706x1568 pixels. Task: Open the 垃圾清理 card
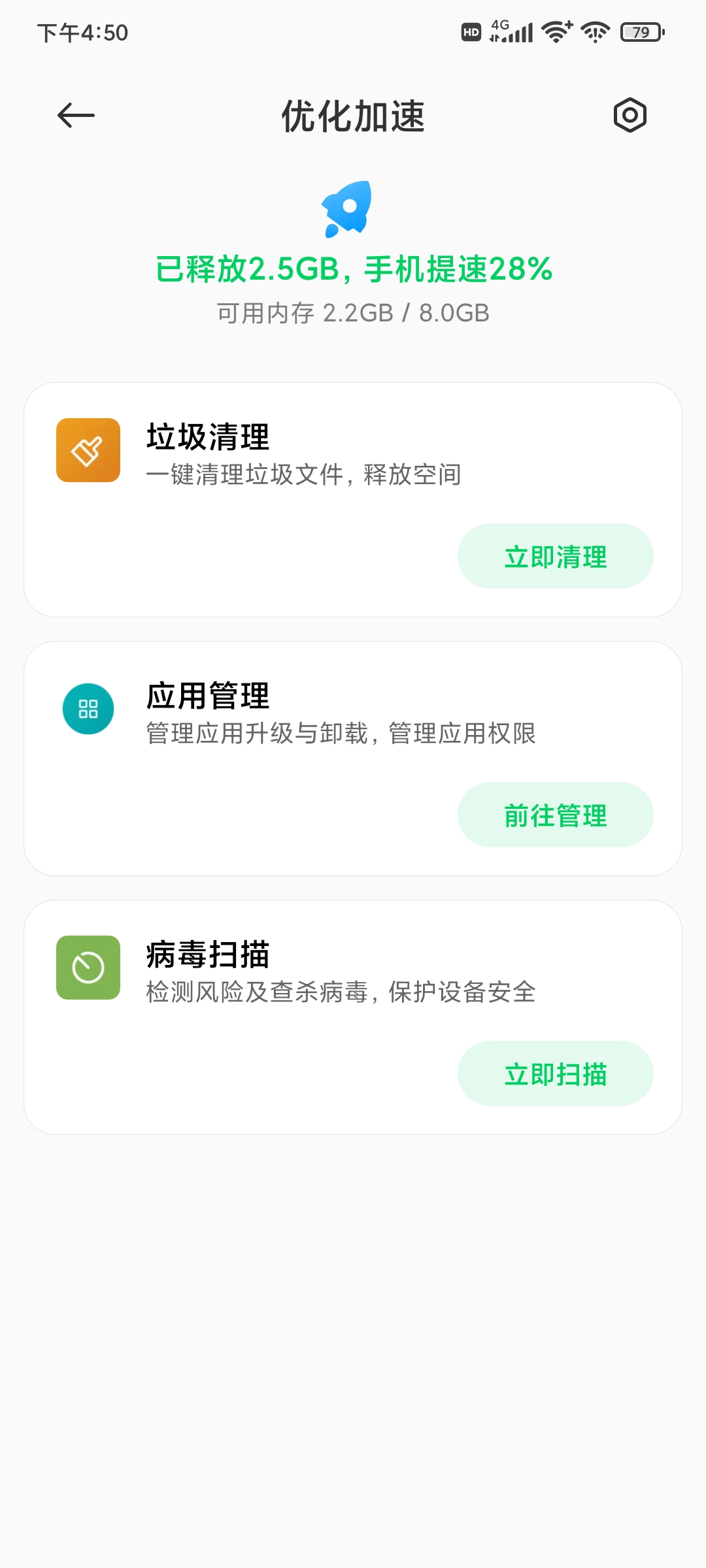point(353,500)
